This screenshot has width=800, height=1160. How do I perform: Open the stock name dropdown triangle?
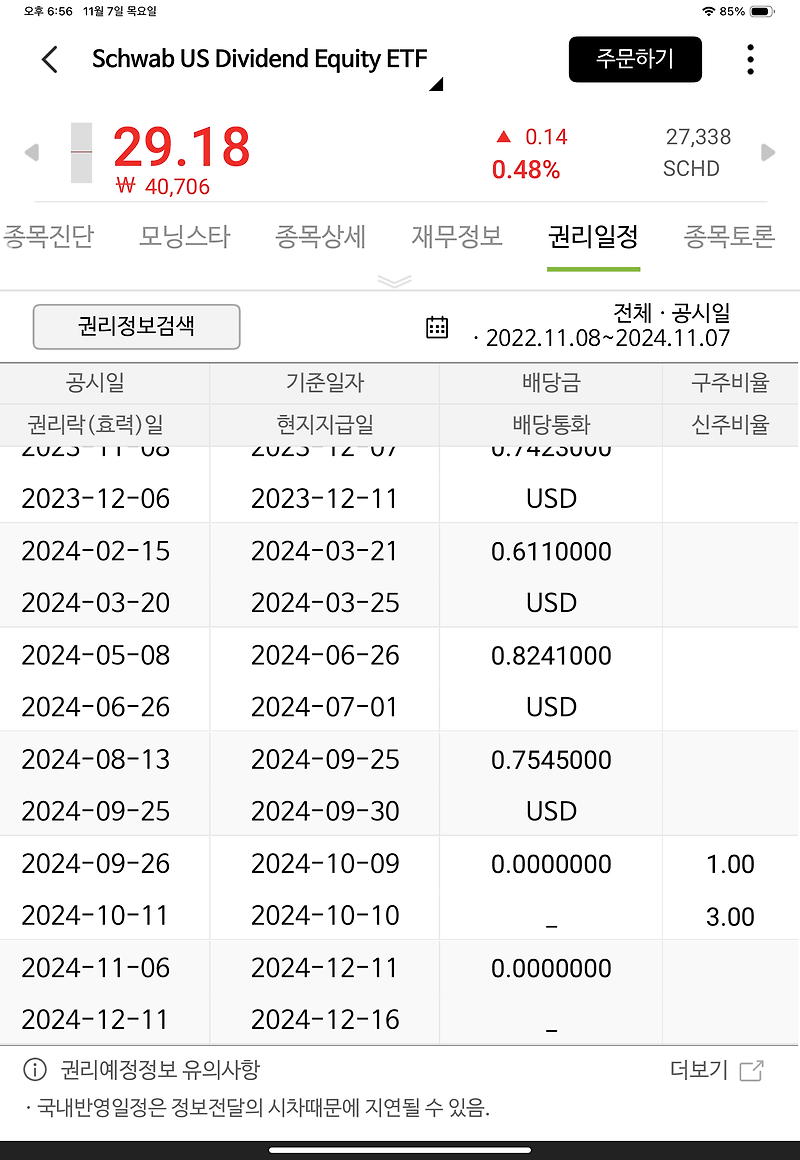point(436,85)
